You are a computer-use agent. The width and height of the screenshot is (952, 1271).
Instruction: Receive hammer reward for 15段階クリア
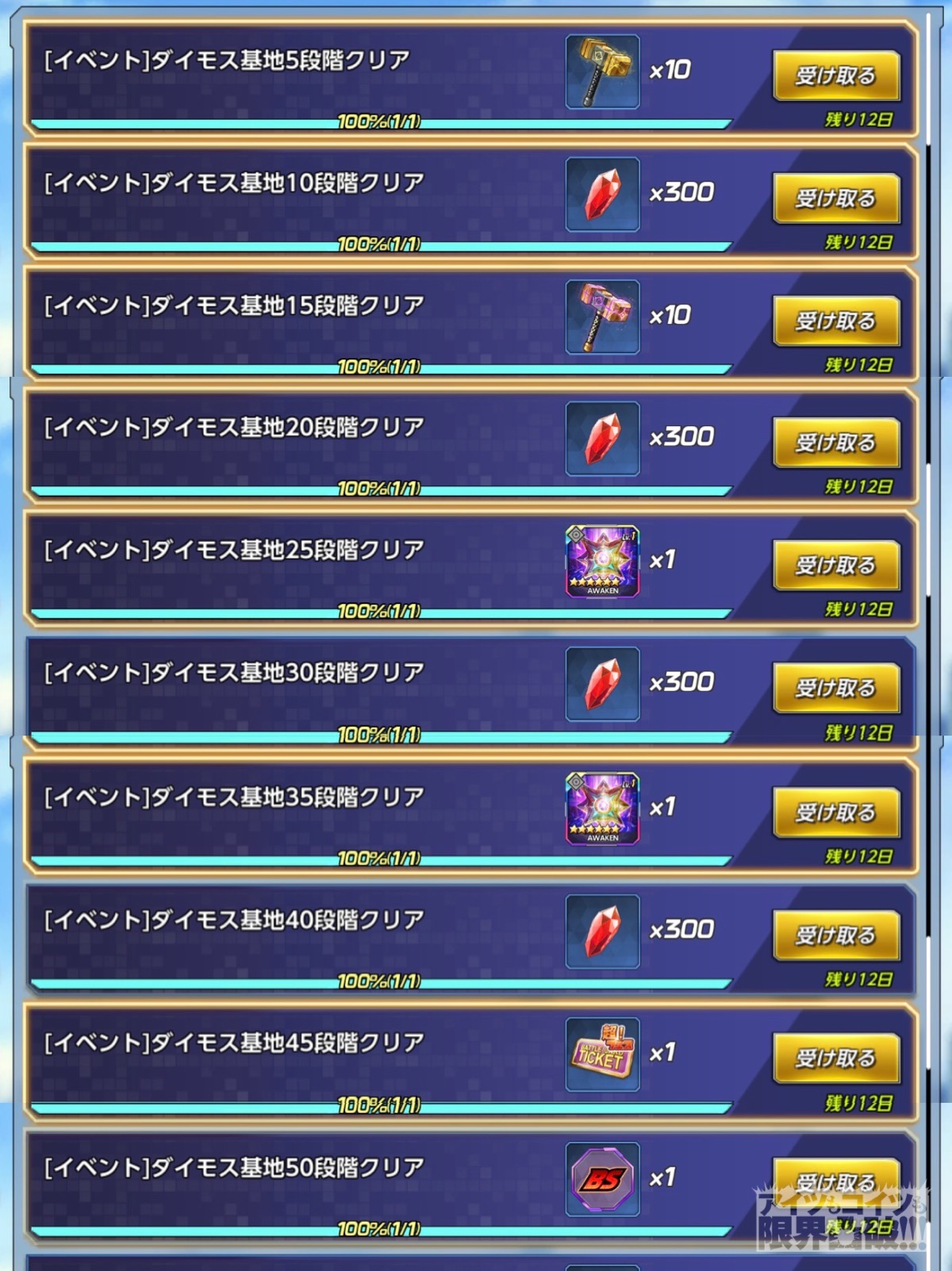(x=836, y=321)
